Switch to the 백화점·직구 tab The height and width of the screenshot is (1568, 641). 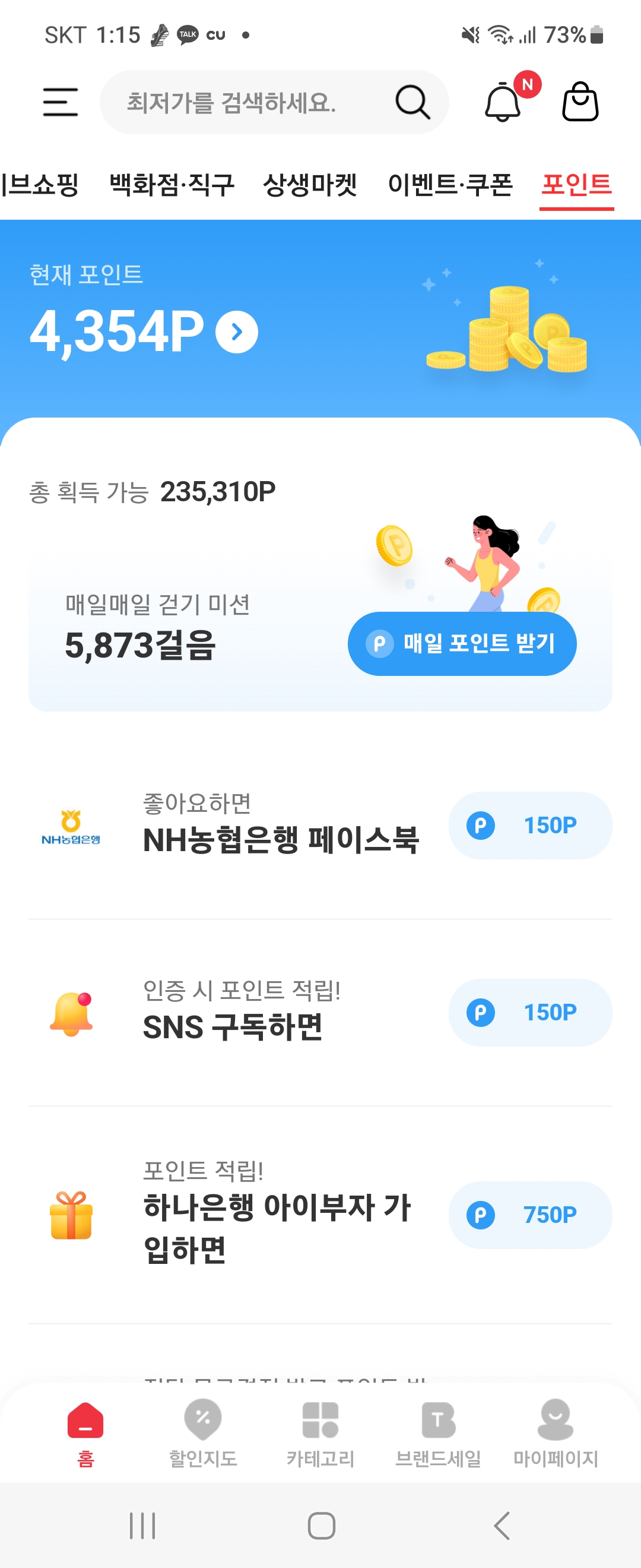[172, 185]
